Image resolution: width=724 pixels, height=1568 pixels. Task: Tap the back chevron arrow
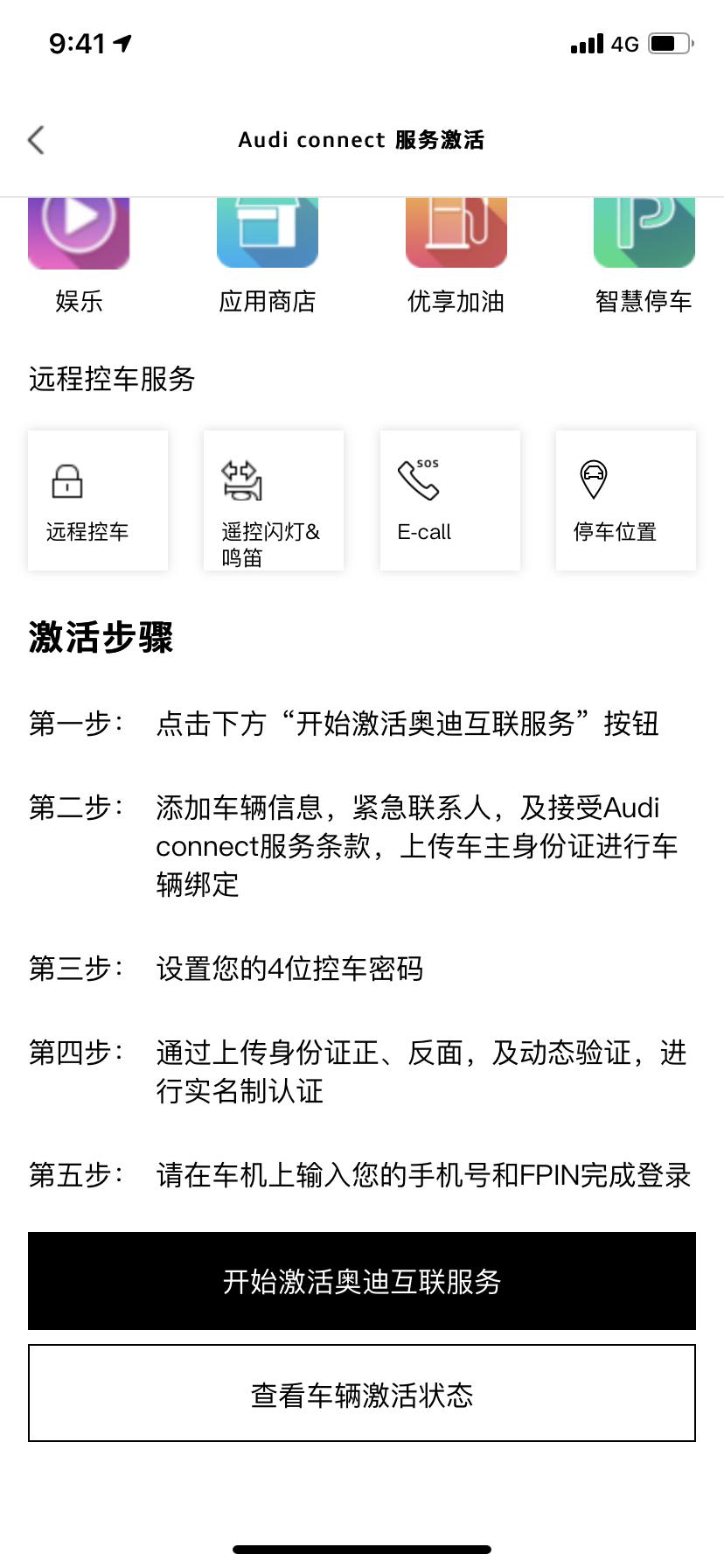tap(35, 139)
